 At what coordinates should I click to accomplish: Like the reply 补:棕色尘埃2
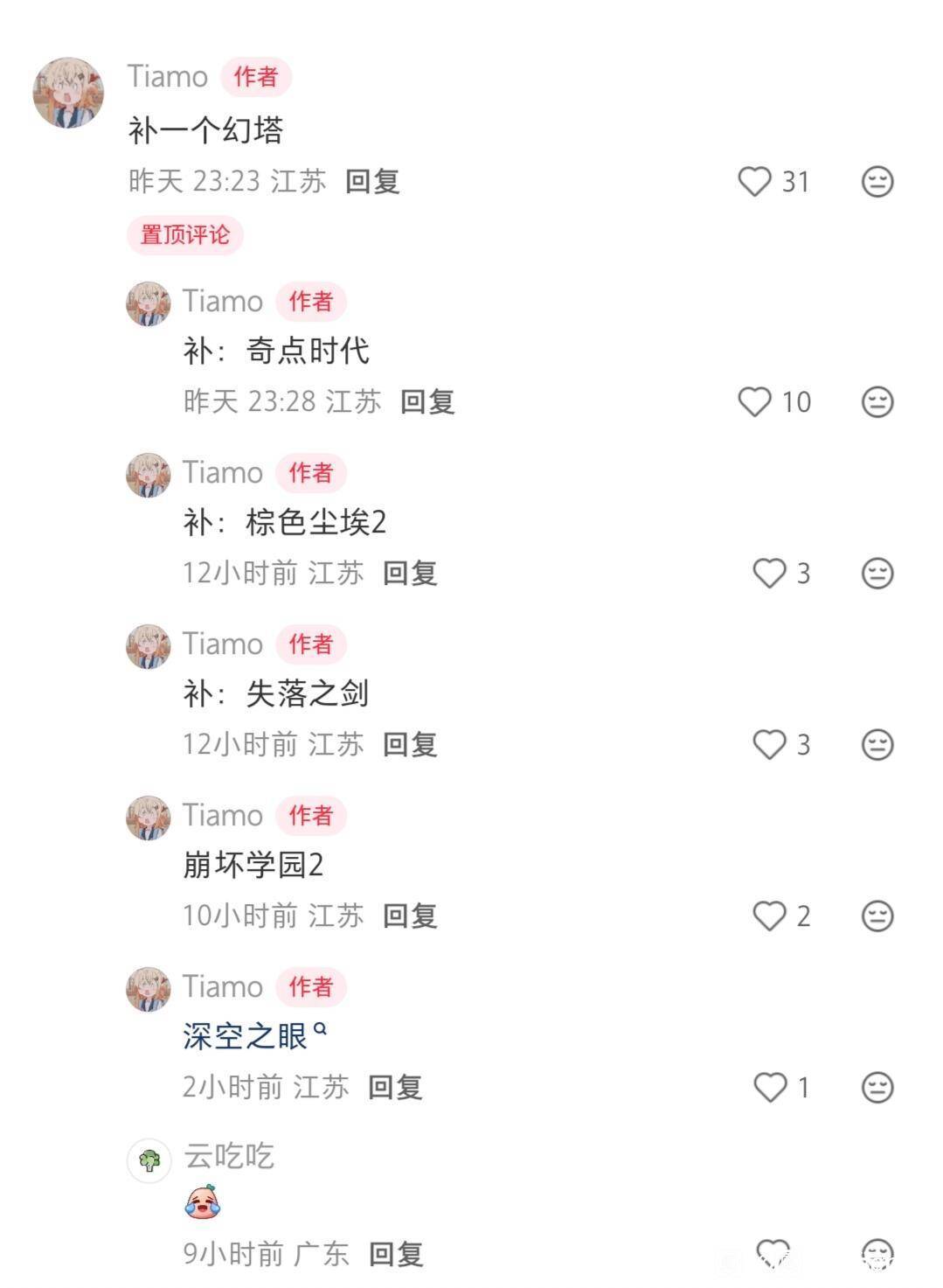[769, 574]
